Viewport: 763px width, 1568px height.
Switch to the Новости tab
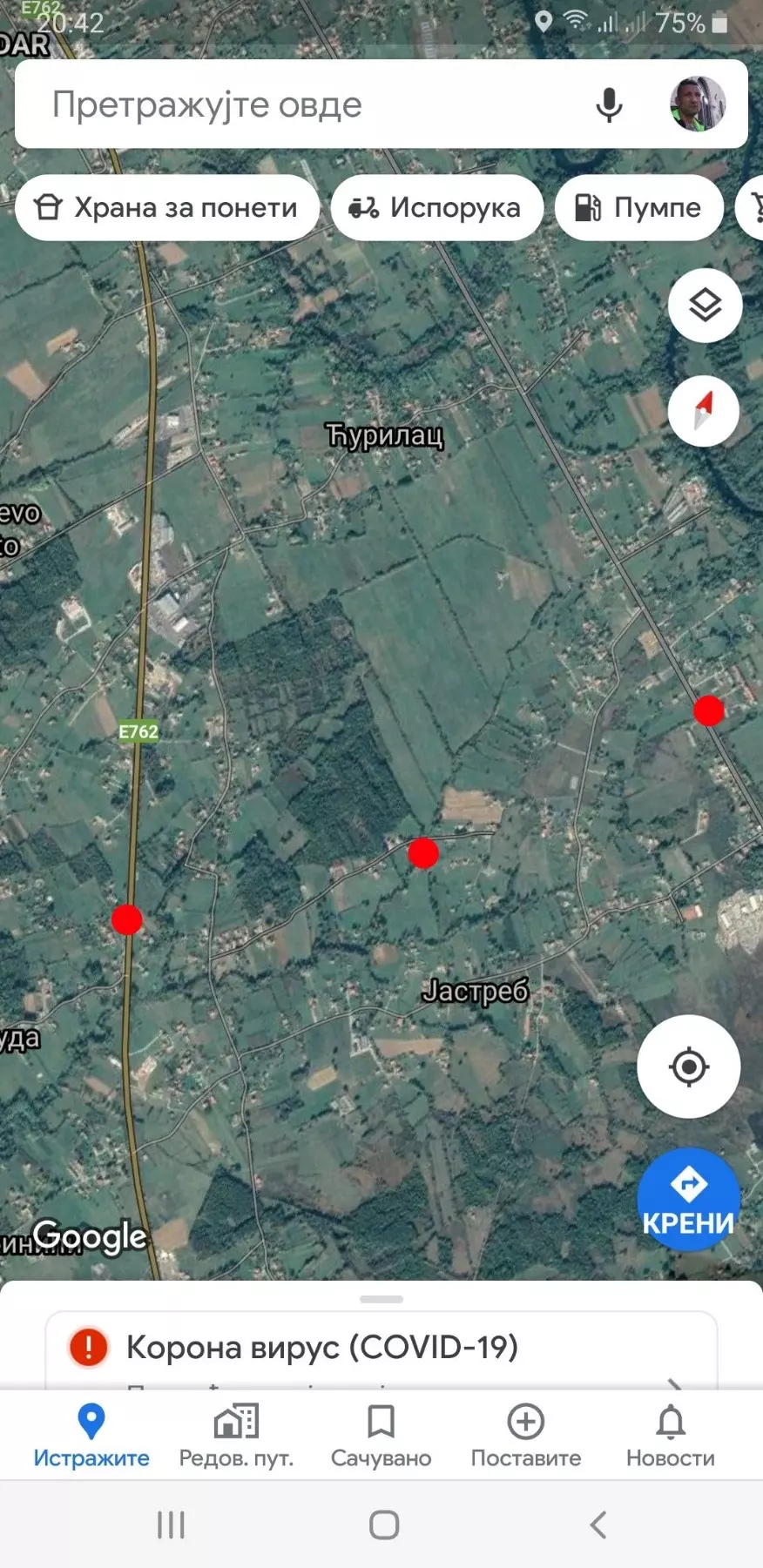[x=671, y=1435]
